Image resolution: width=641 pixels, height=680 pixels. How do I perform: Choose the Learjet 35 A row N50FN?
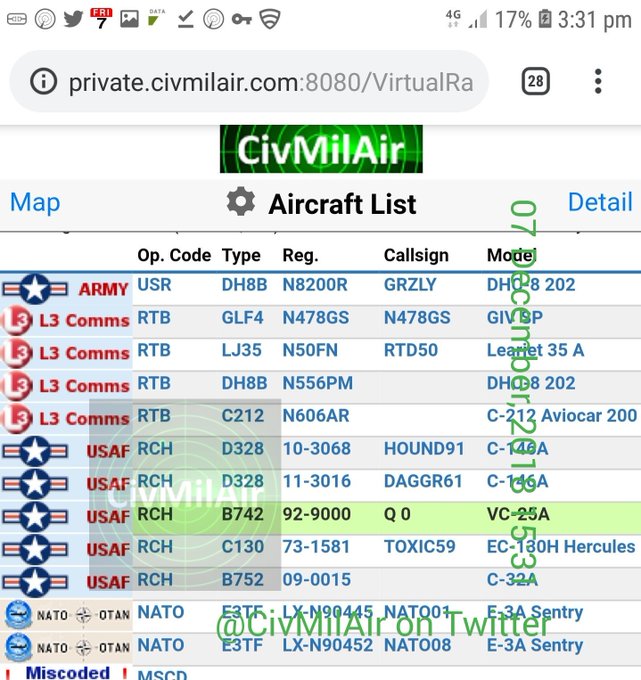(x=314, y=351)
